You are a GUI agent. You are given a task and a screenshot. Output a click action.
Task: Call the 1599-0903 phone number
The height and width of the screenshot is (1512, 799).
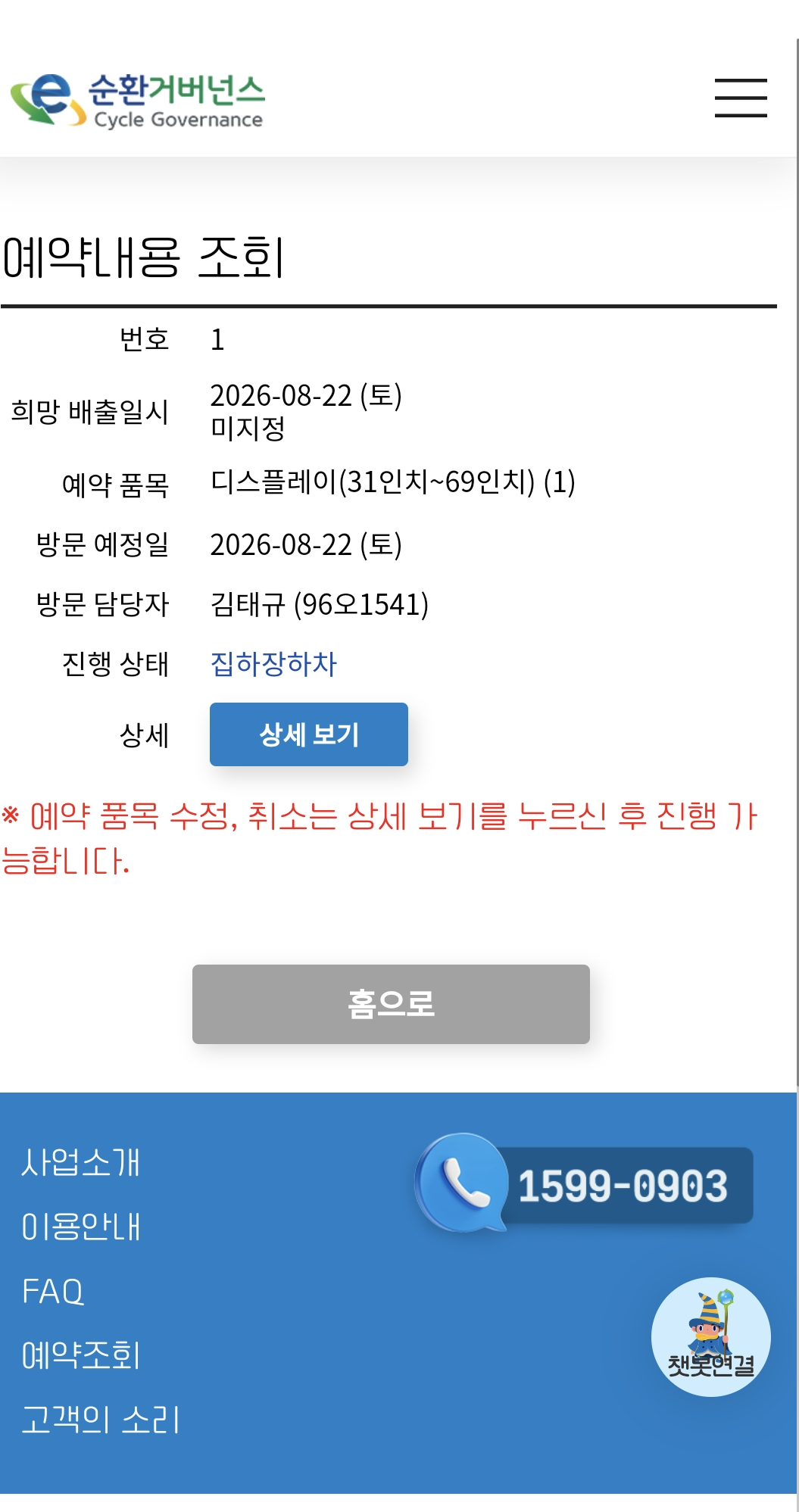584,1184
